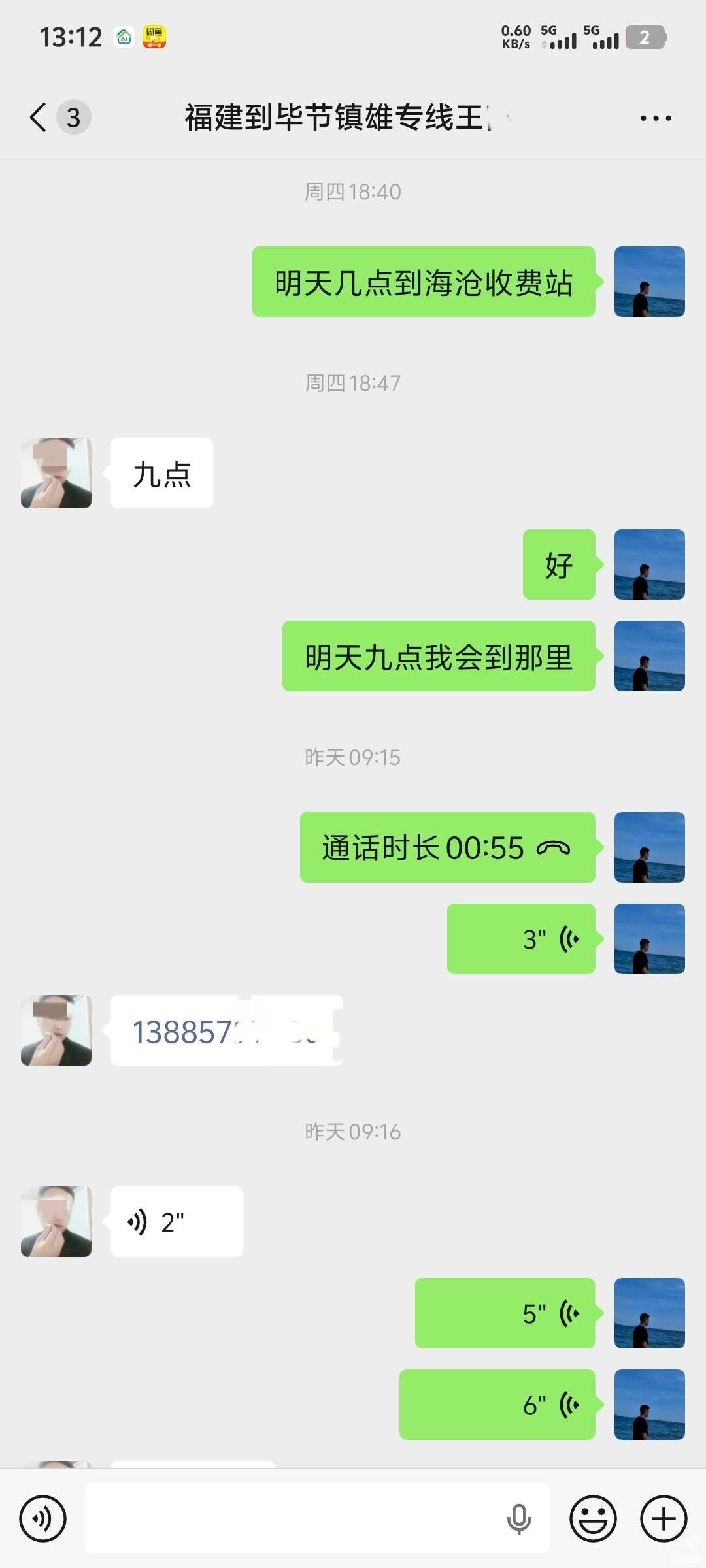Play the sent 3" voice message
Viewport: 706px width, 1568px height.
point(521,939)
